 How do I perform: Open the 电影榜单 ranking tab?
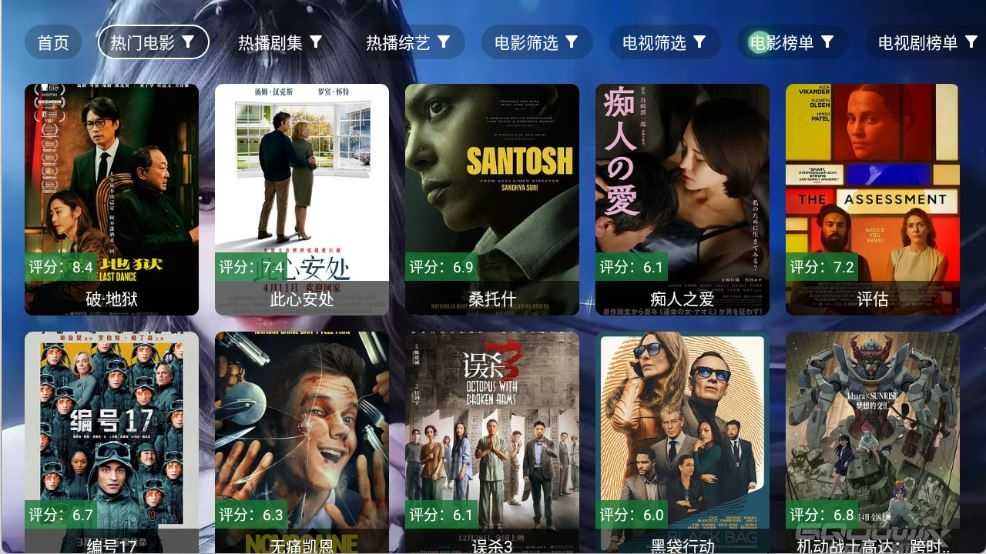tap(792, 43)
